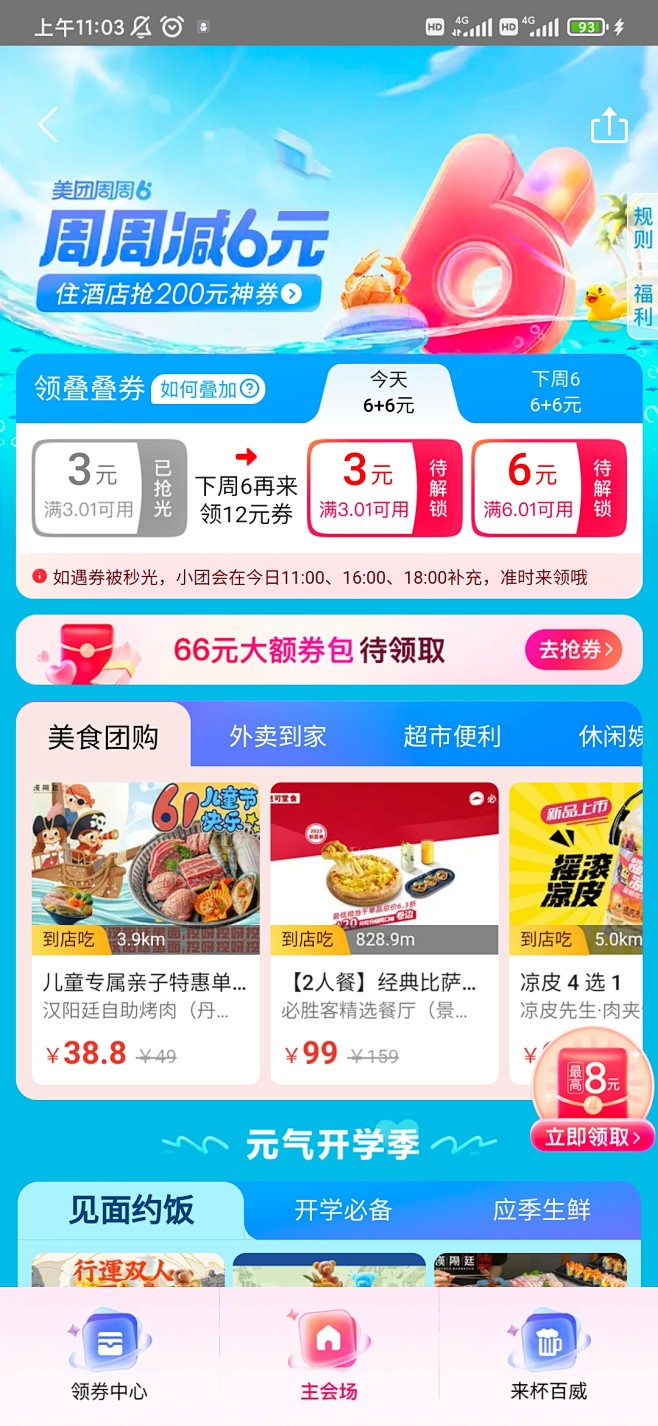Open the 规则 side tab
The width and height of the screenshot is (658, 1426).
[x=642, y=228]
